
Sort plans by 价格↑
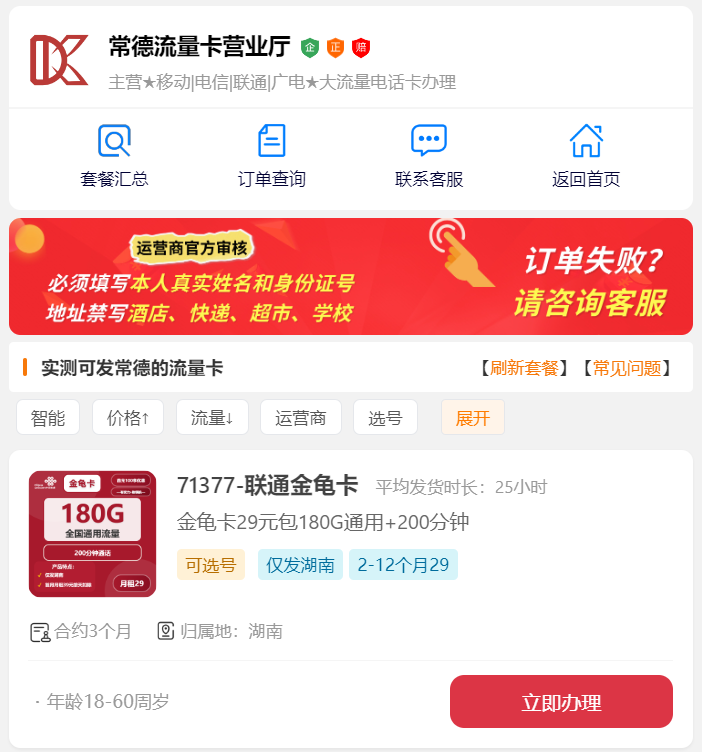(x=128, y=418)
